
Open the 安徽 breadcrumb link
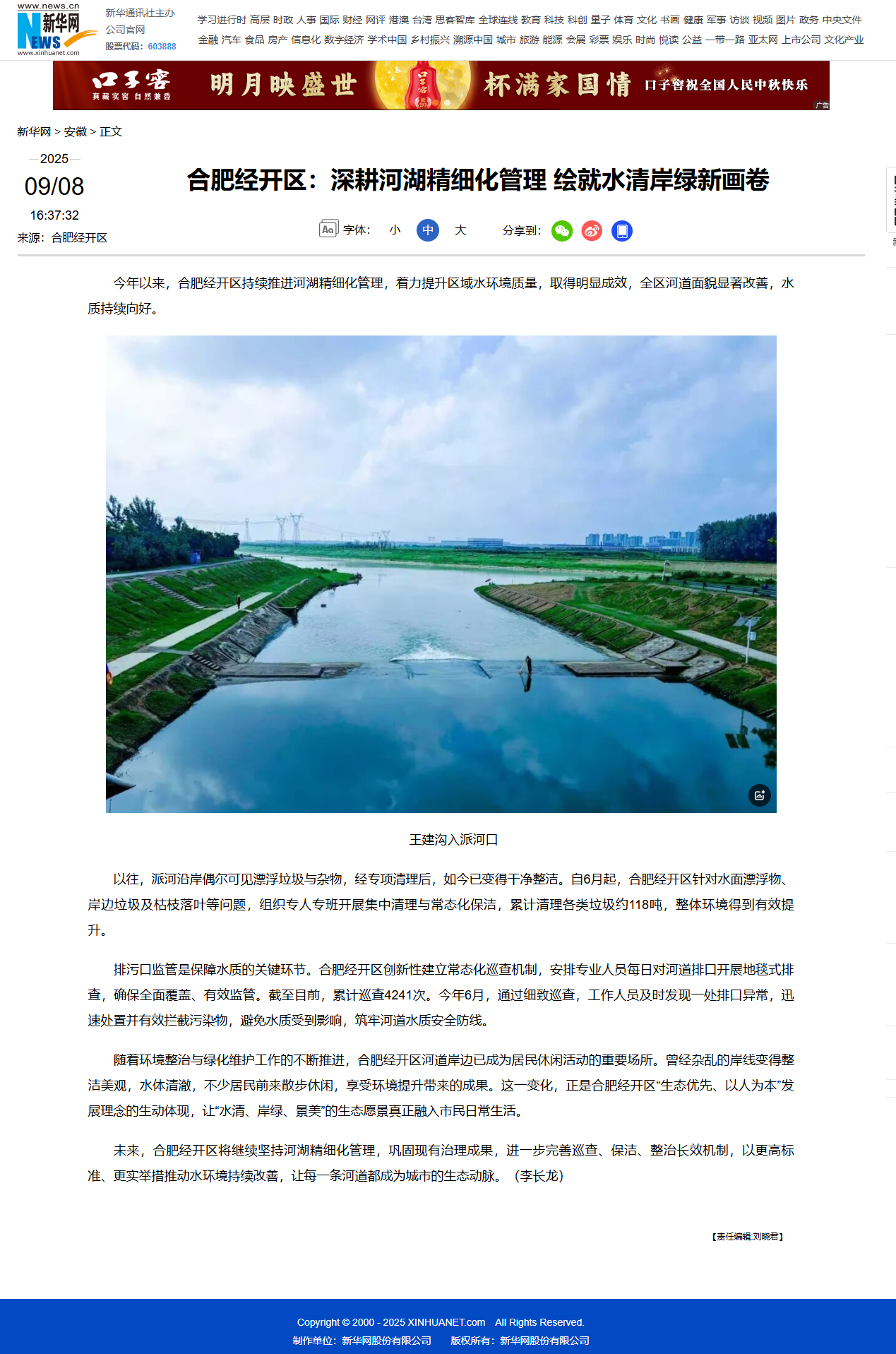click(x=75, y=131)
